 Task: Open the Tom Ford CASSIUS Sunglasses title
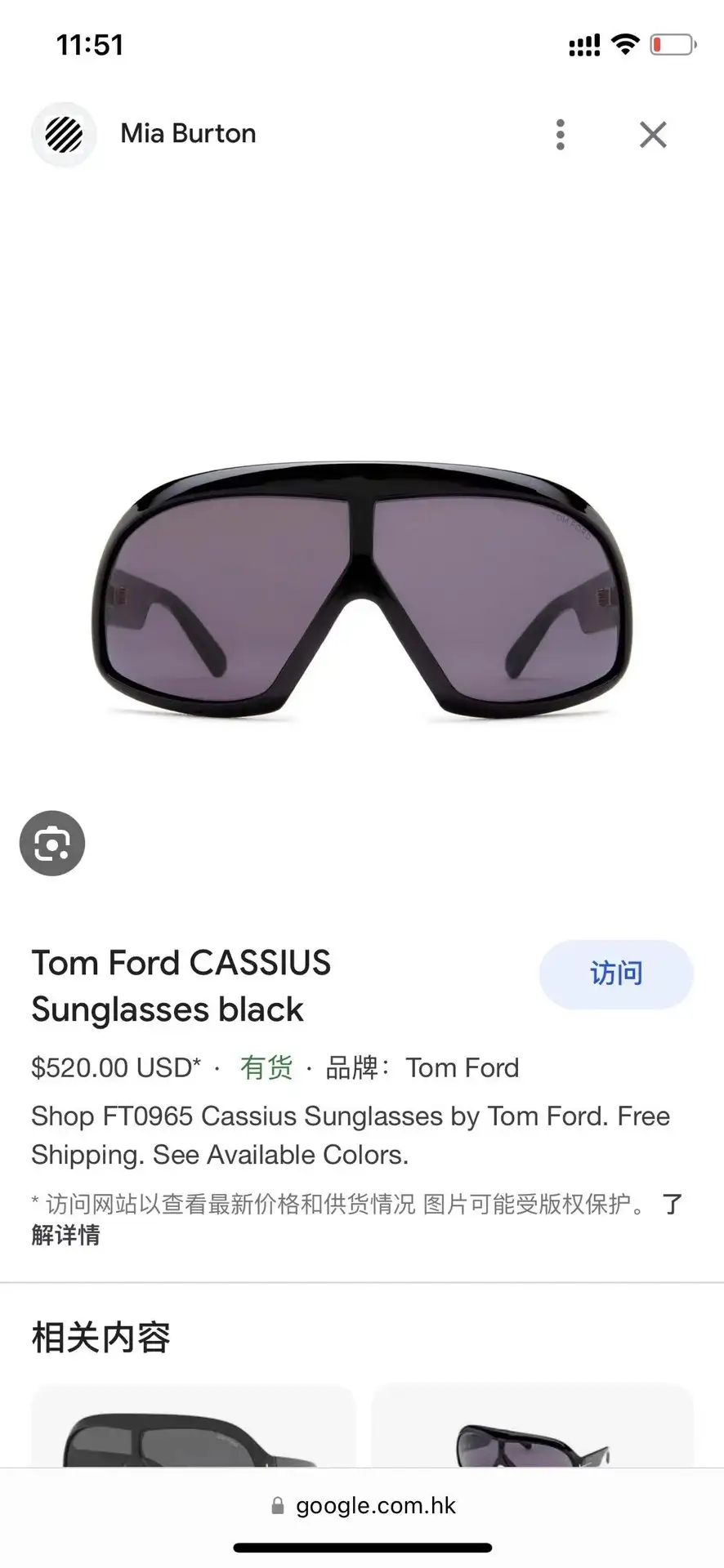click(181, 986)
